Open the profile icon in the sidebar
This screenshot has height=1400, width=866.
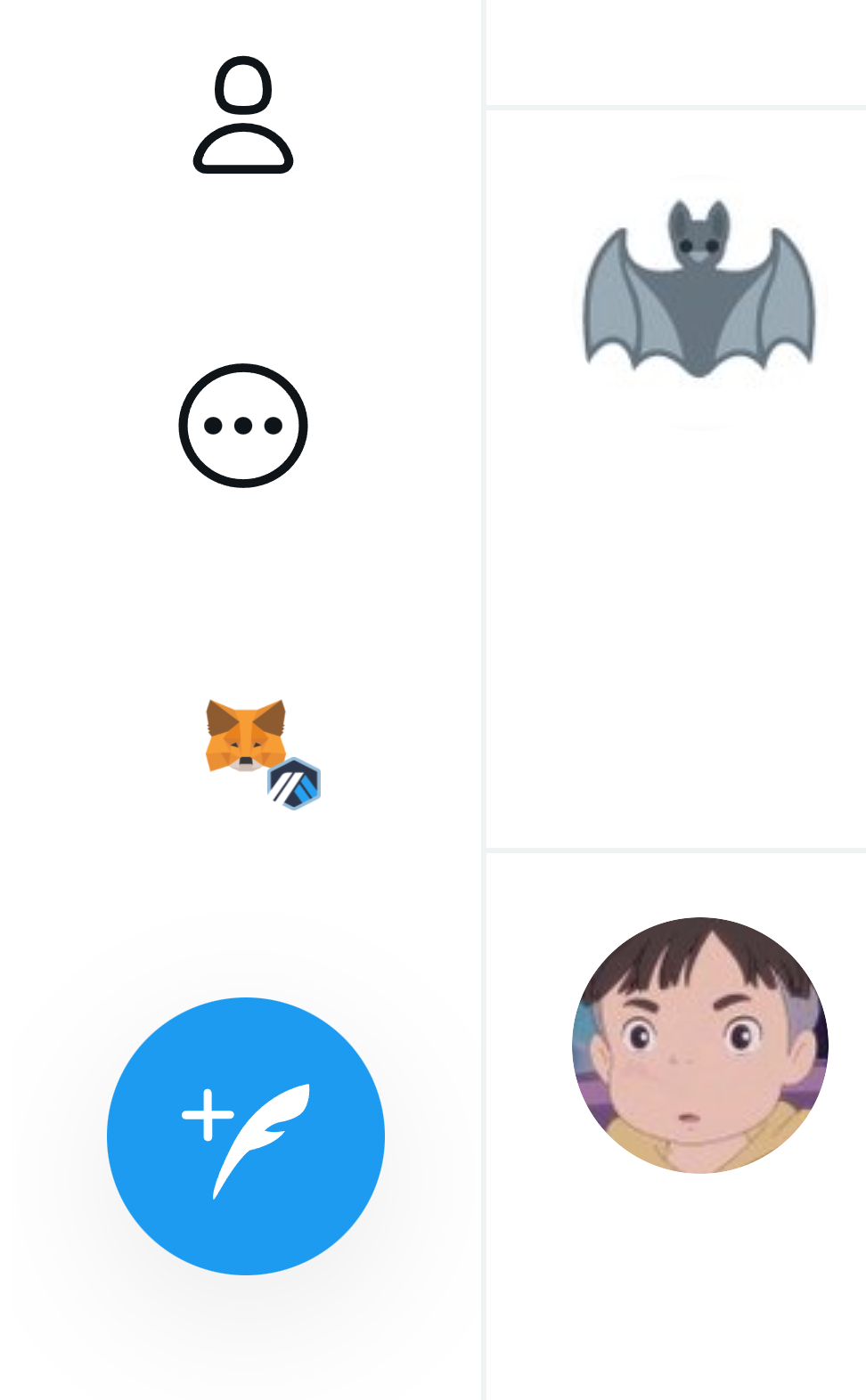243,115
